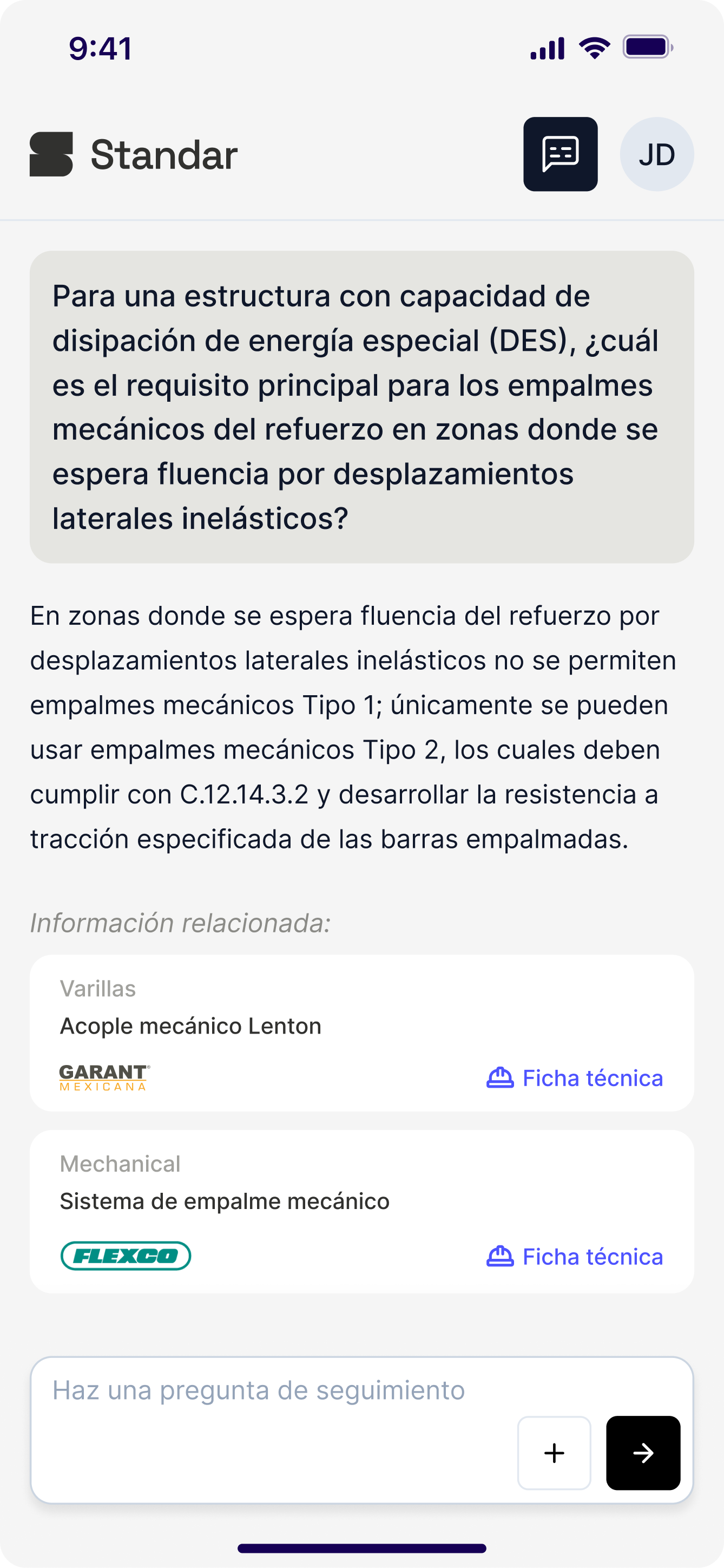Go to home via the Standar logo
The image size is (724, 1568).
(134, 154)
